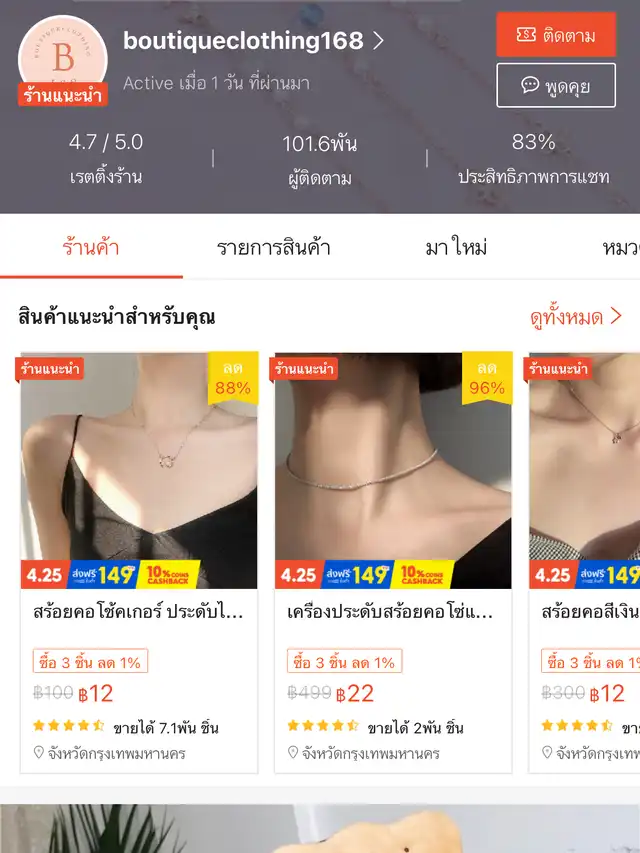Switch to the มาใหม่ tab
The height and width of the screenshot is (853, 640).
[456, 247]
